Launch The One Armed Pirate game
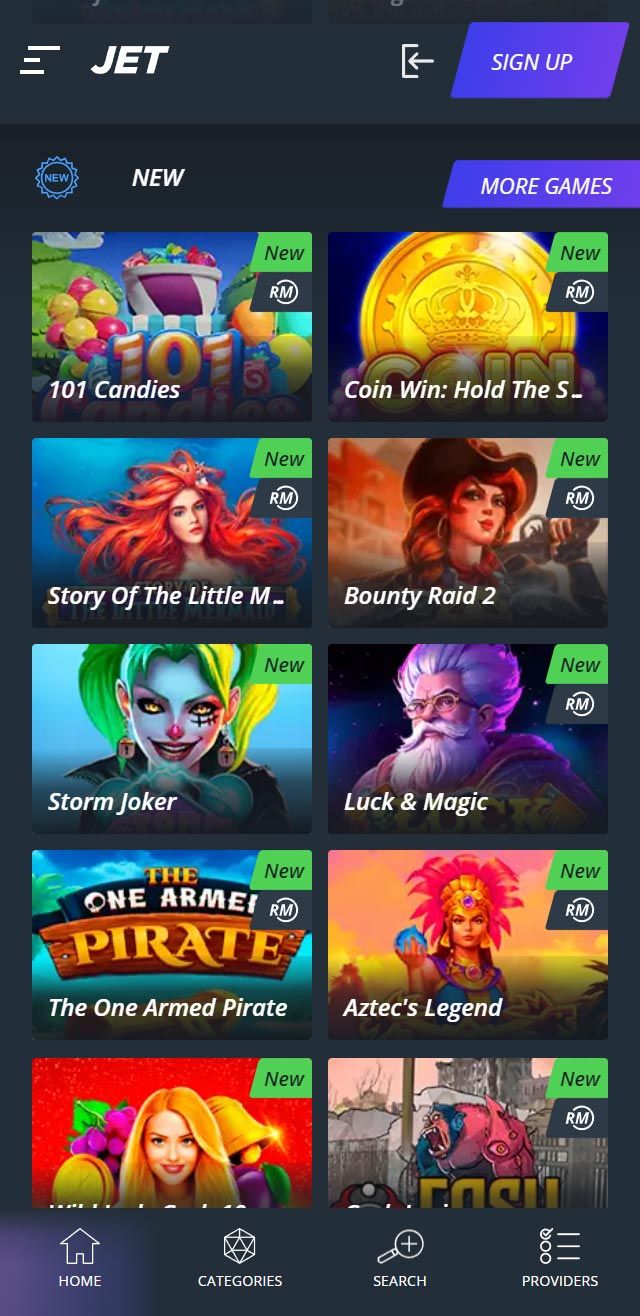640x1316 pixels. (x=172, y=945)
